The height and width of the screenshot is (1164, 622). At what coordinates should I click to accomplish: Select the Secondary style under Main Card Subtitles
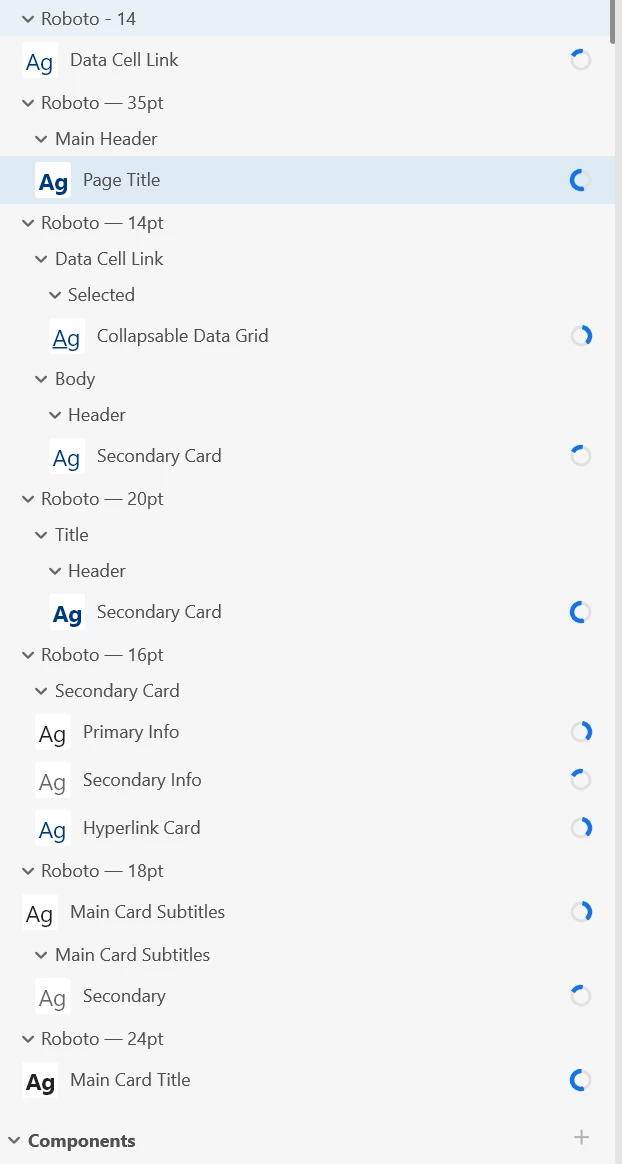(x=124, y=996)
